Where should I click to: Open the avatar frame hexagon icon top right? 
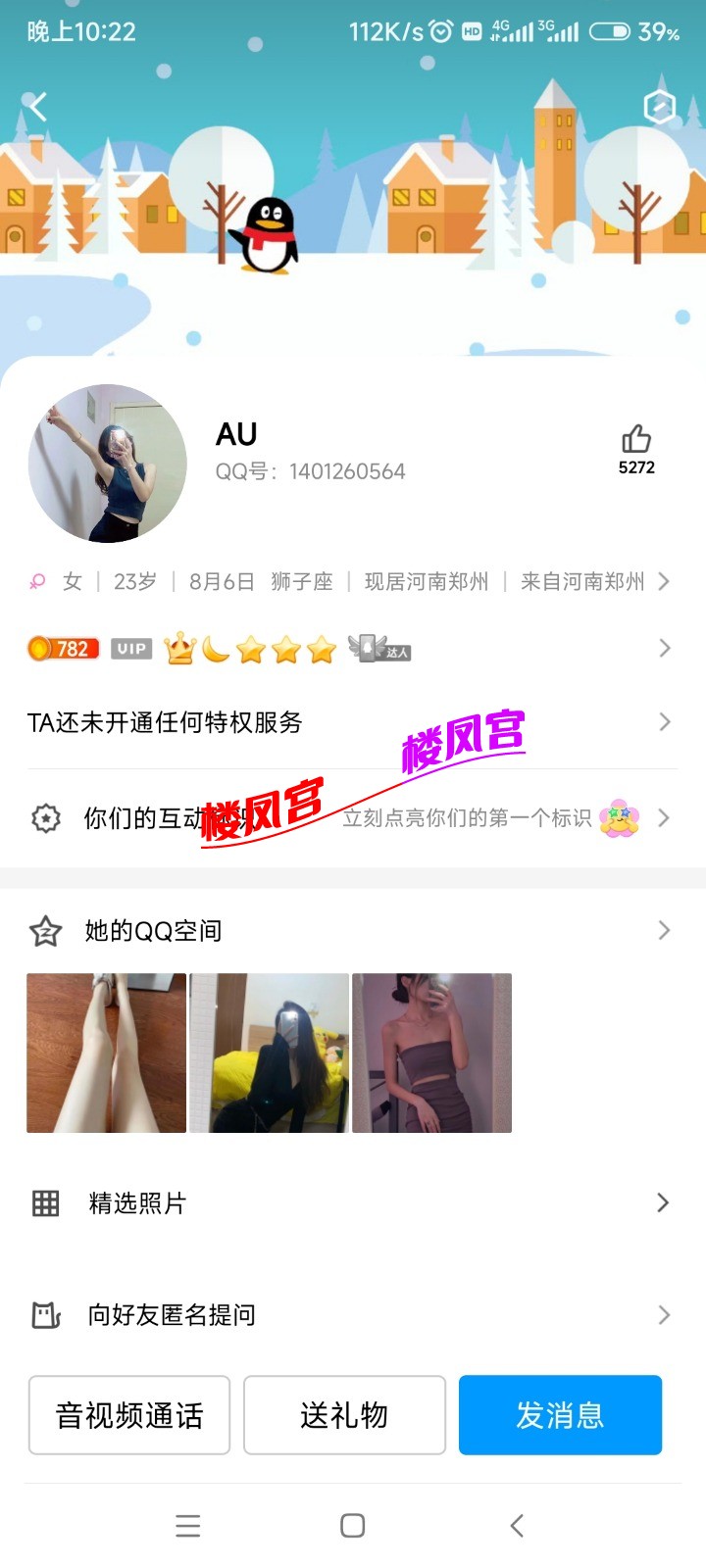click(659, 106)
